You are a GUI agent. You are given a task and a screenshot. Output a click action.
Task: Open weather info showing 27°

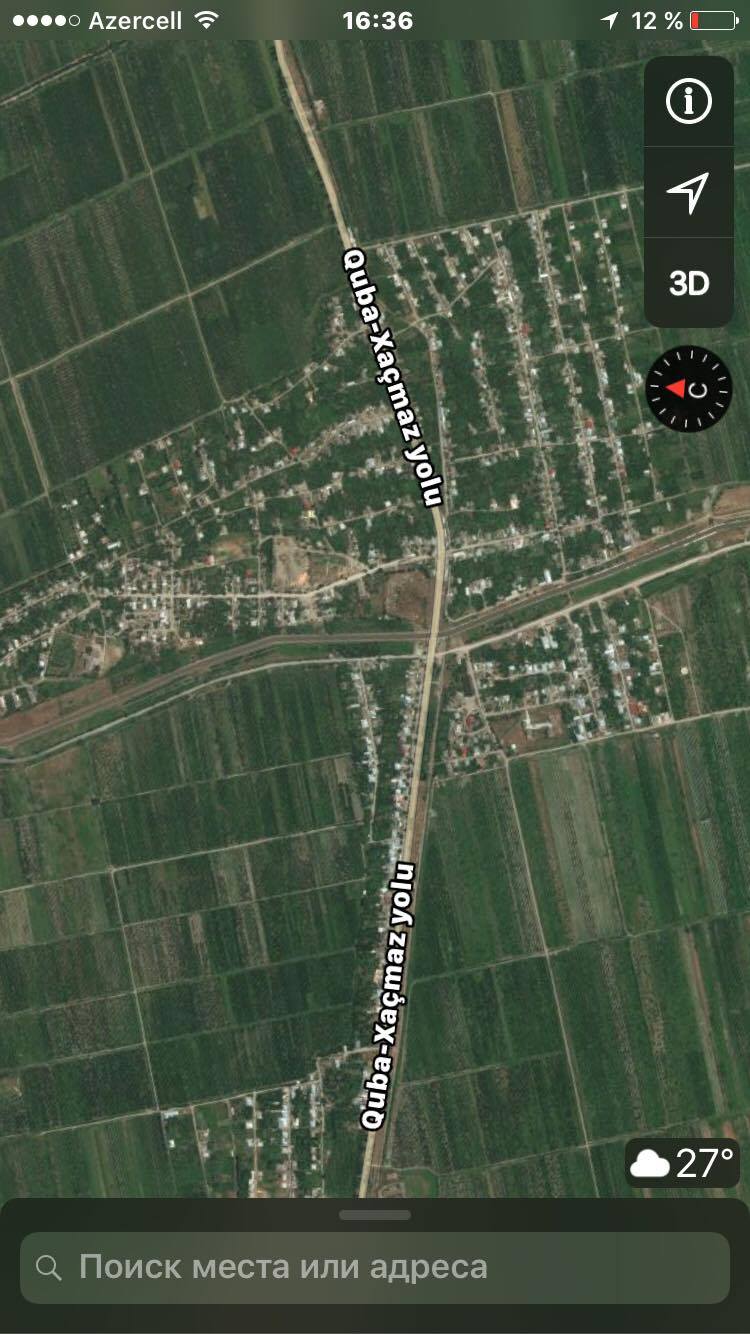683,1164
